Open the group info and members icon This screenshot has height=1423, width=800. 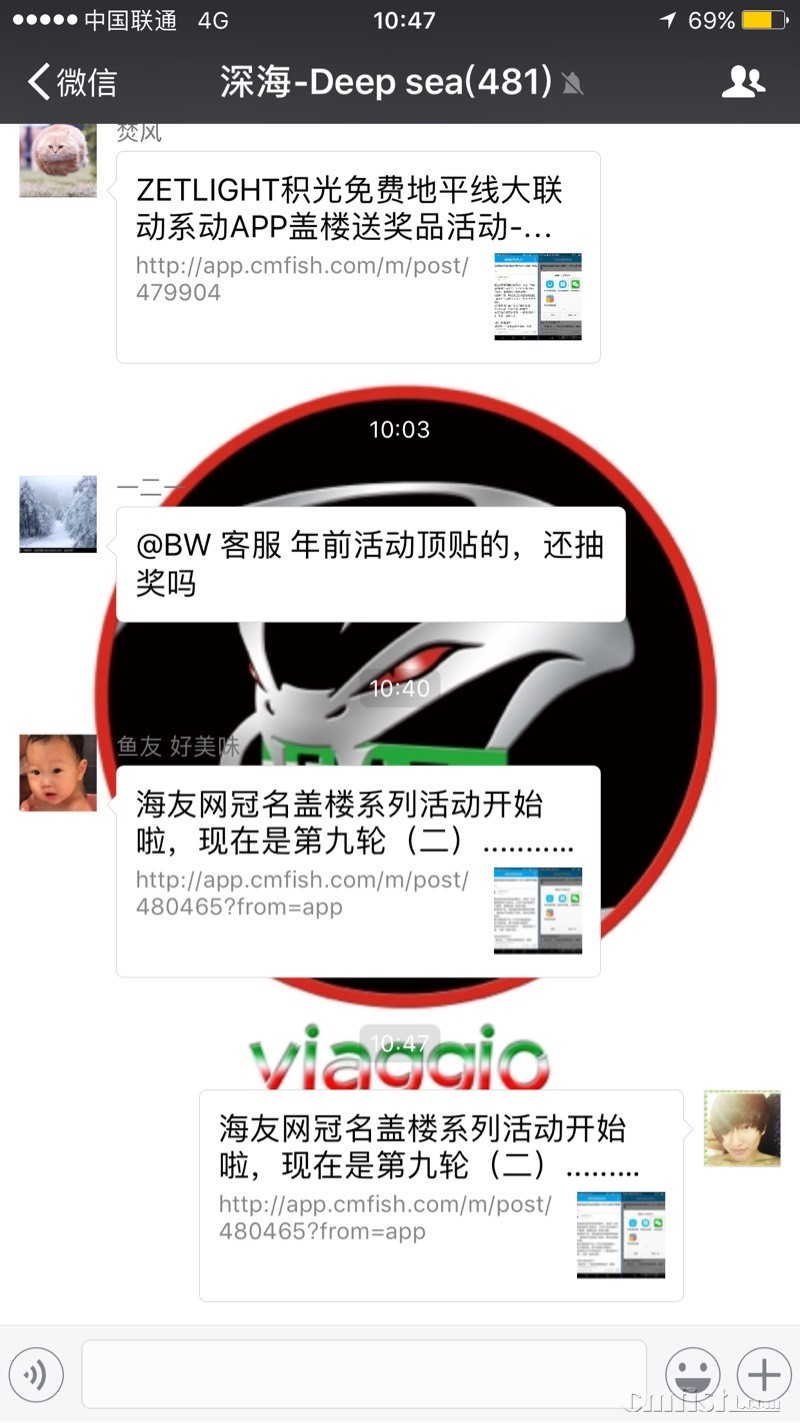coord(743,82)
